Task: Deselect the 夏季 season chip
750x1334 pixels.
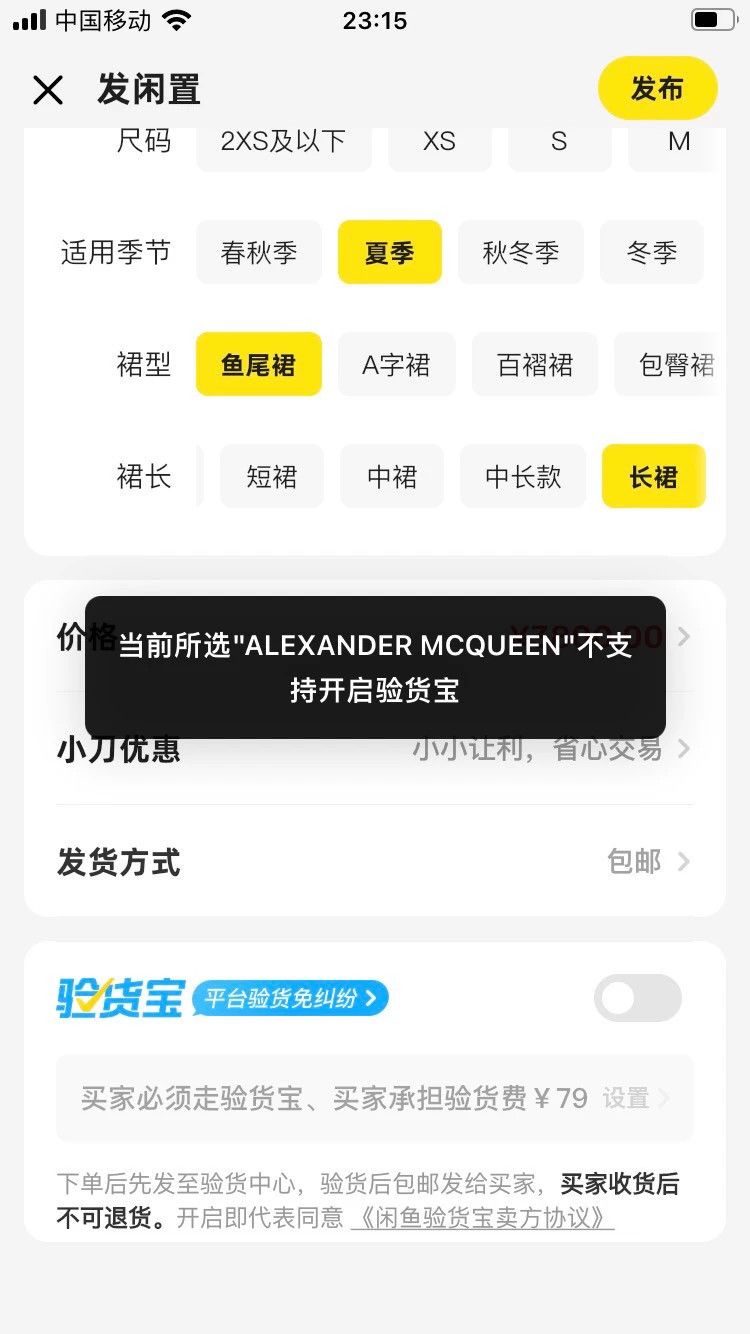Action: [389, 252]
